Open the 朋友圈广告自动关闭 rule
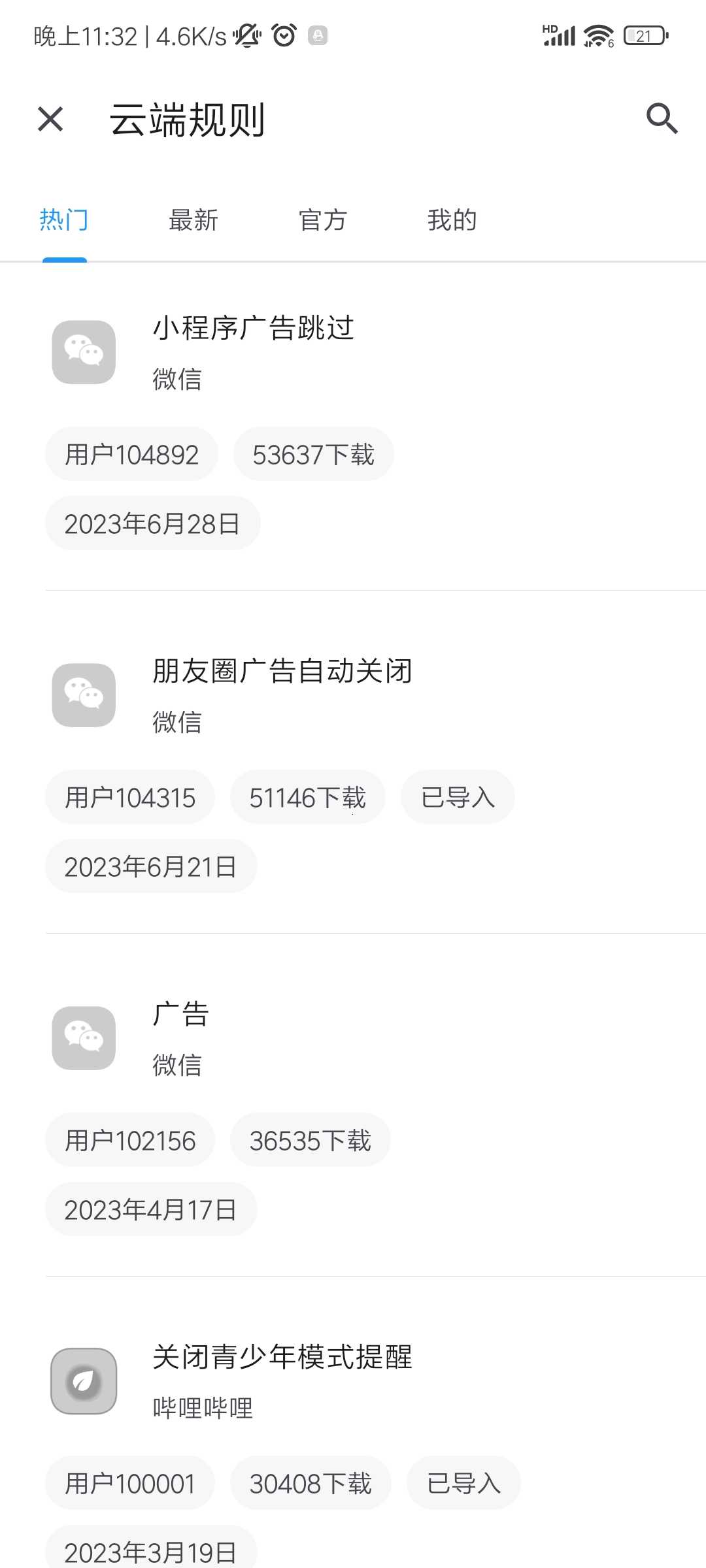 coord(282,671)
